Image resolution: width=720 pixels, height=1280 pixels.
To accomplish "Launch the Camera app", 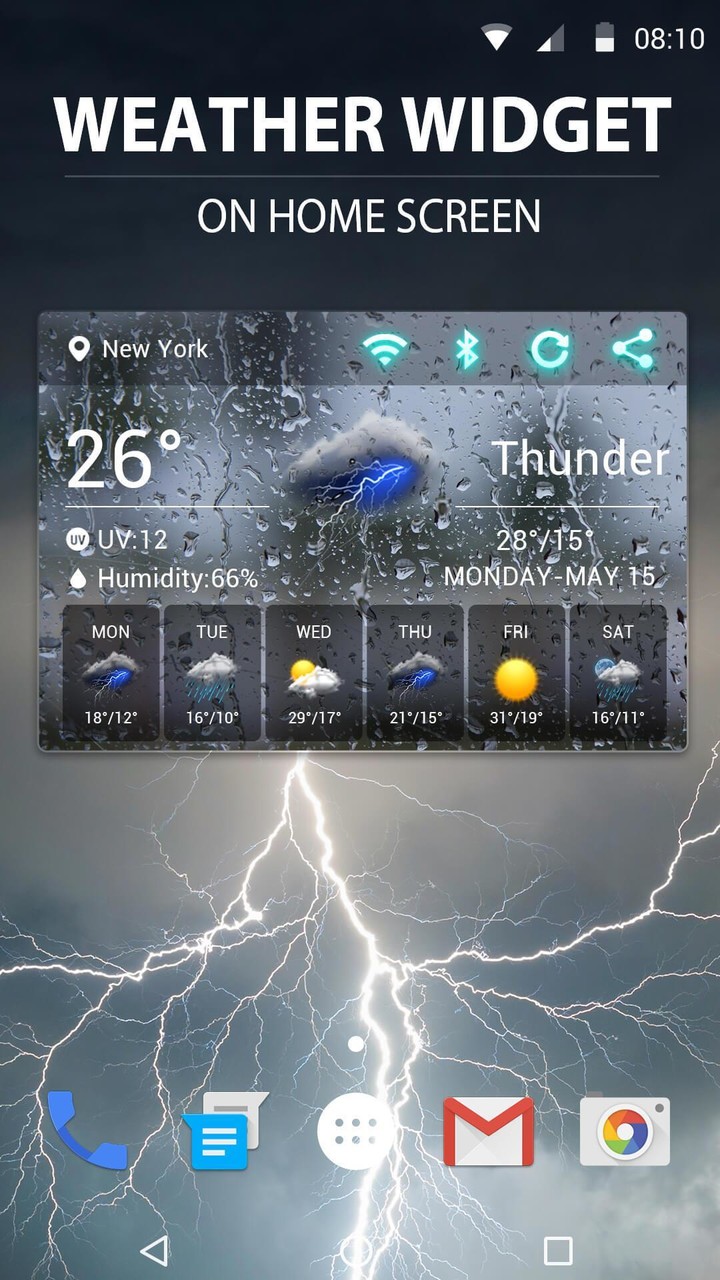I will [x=624, y=1129].
